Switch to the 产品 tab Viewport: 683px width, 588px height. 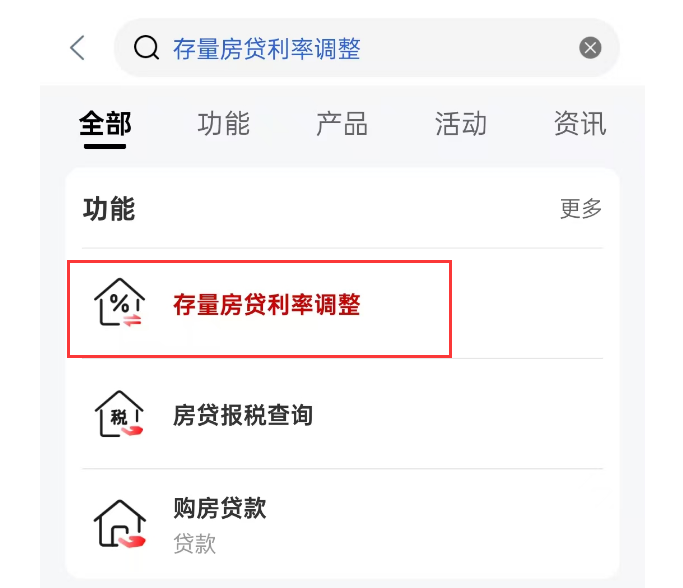click(342, 124)
